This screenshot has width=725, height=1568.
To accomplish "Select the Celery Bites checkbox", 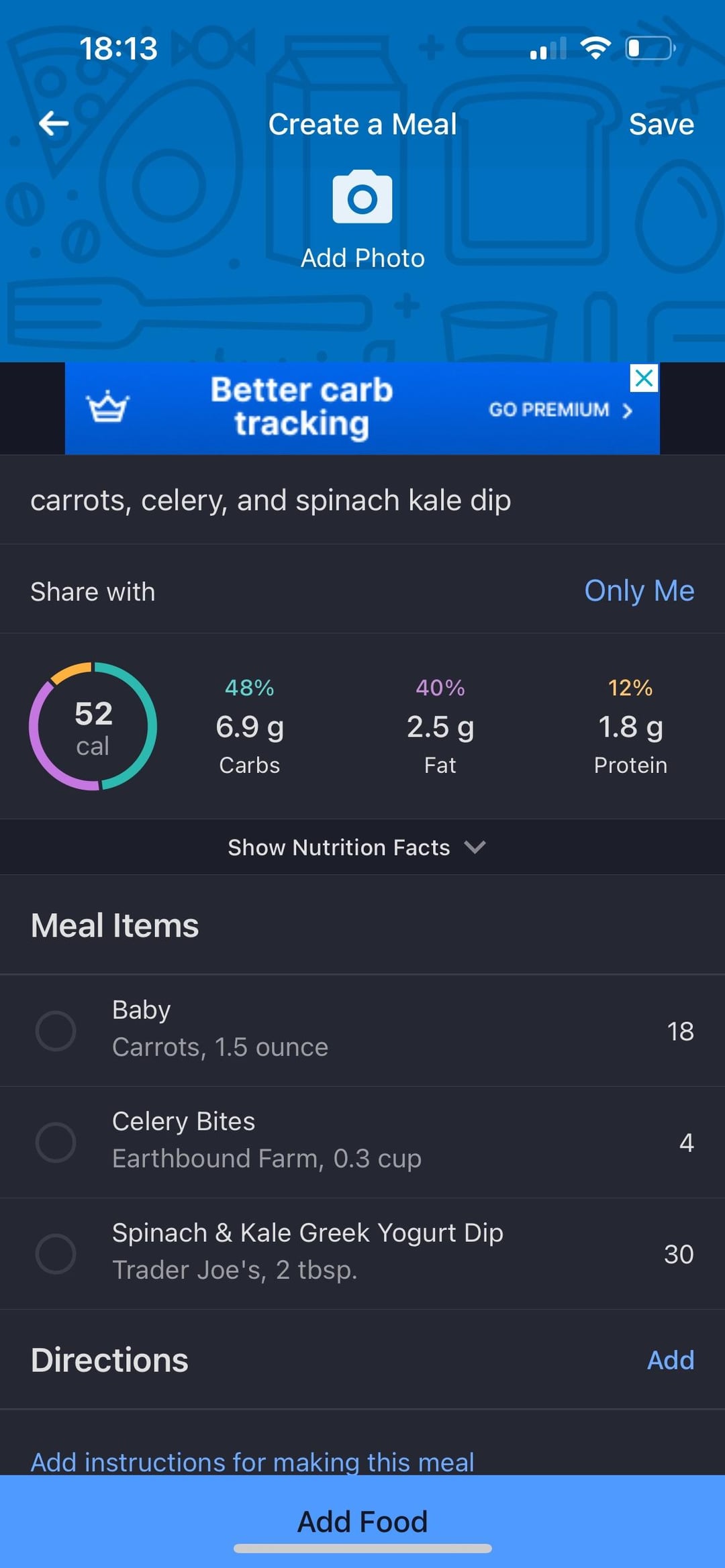I will pyautogui.click(x=56, y=1142).
